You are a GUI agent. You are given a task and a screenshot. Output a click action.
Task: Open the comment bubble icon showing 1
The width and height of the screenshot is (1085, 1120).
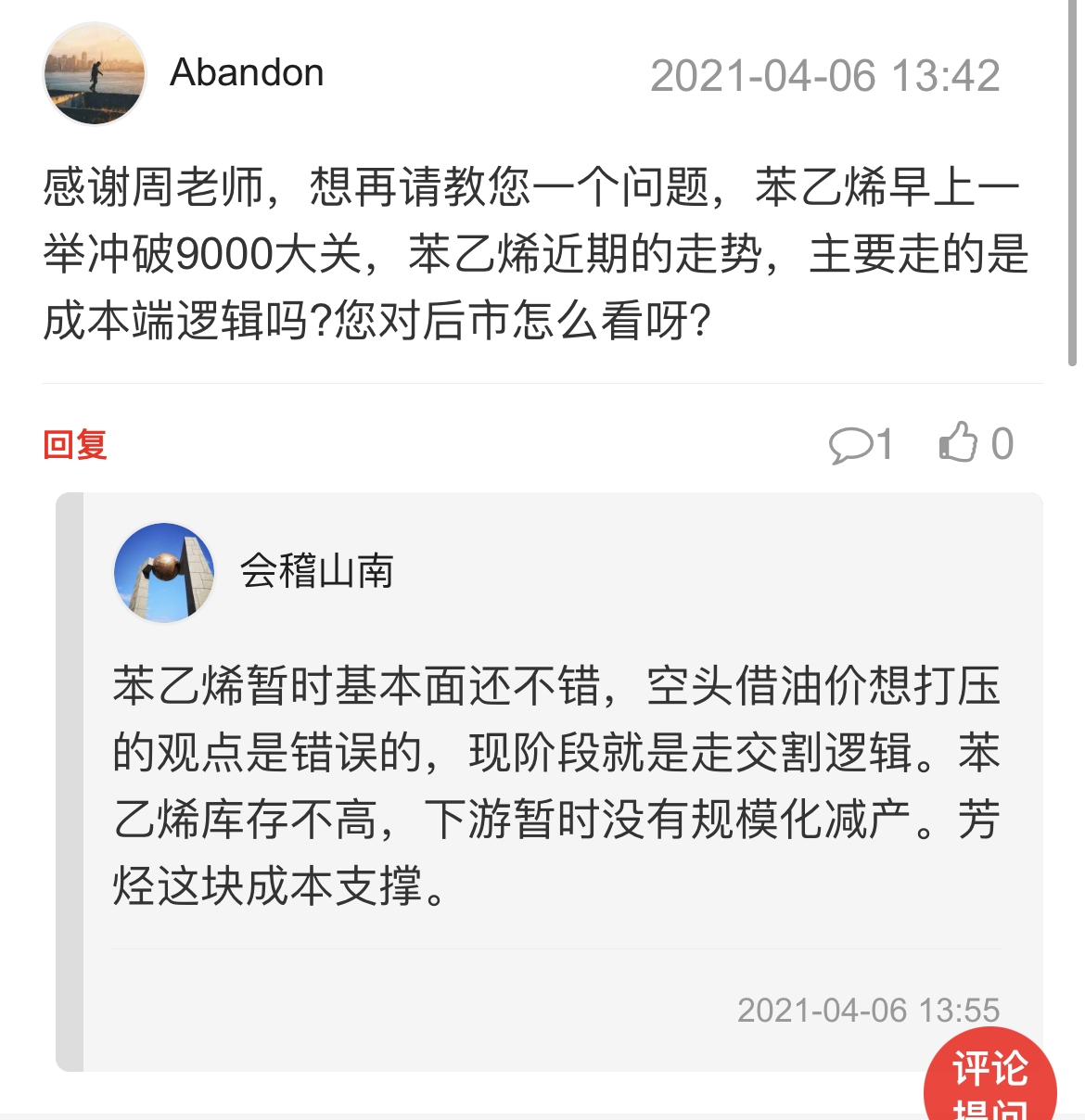click(849, 445)
